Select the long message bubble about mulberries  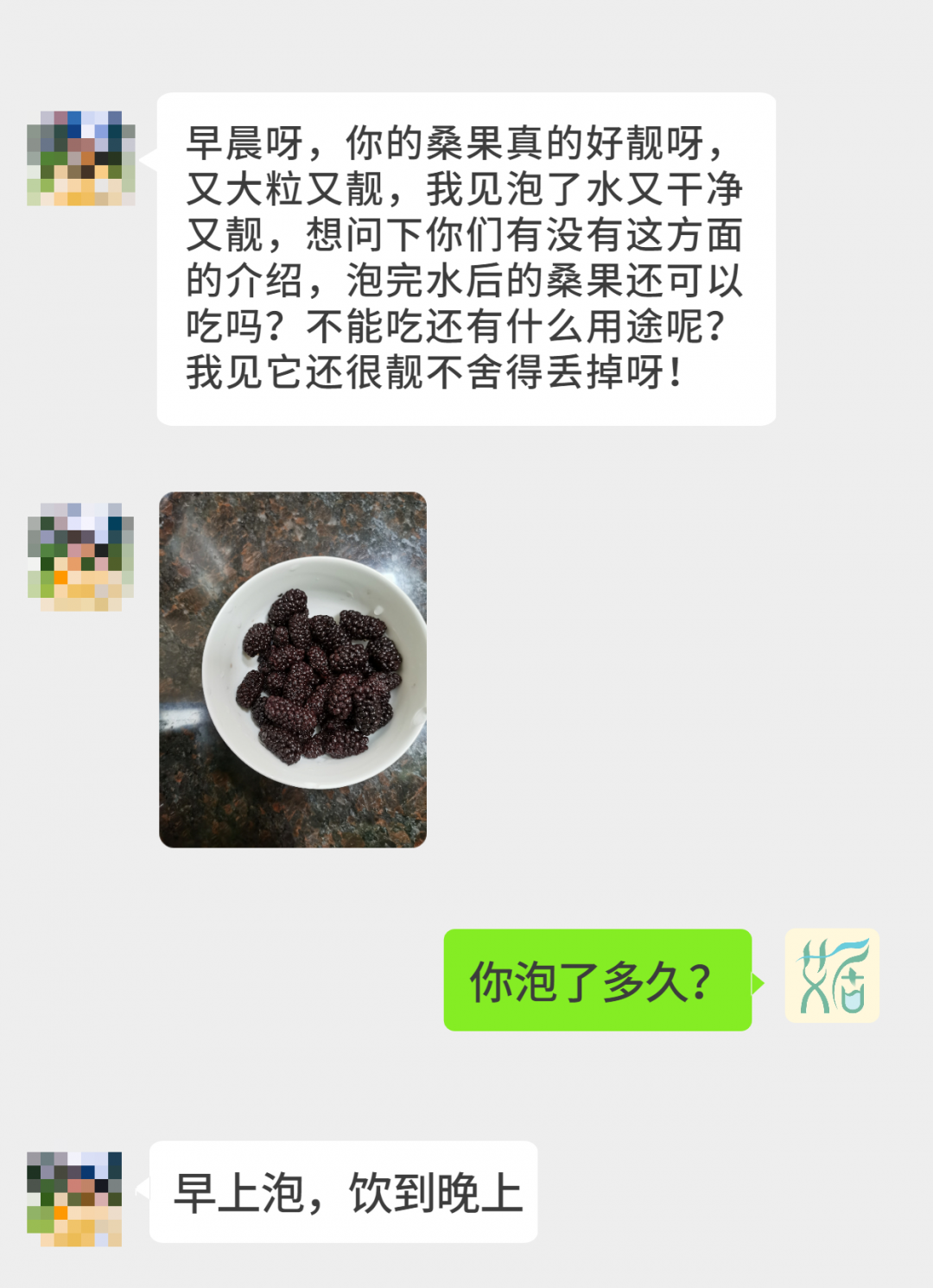point(462,259)
